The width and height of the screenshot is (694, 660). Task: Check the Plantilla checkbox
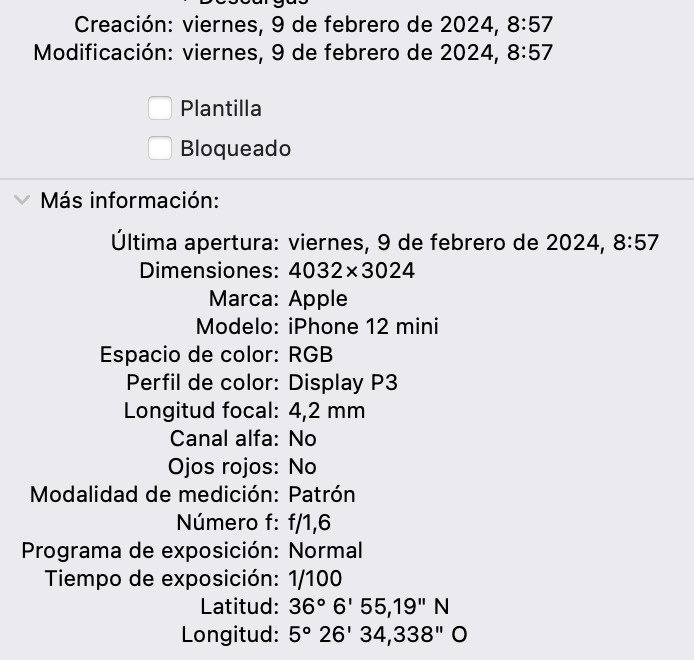point(160,108)
